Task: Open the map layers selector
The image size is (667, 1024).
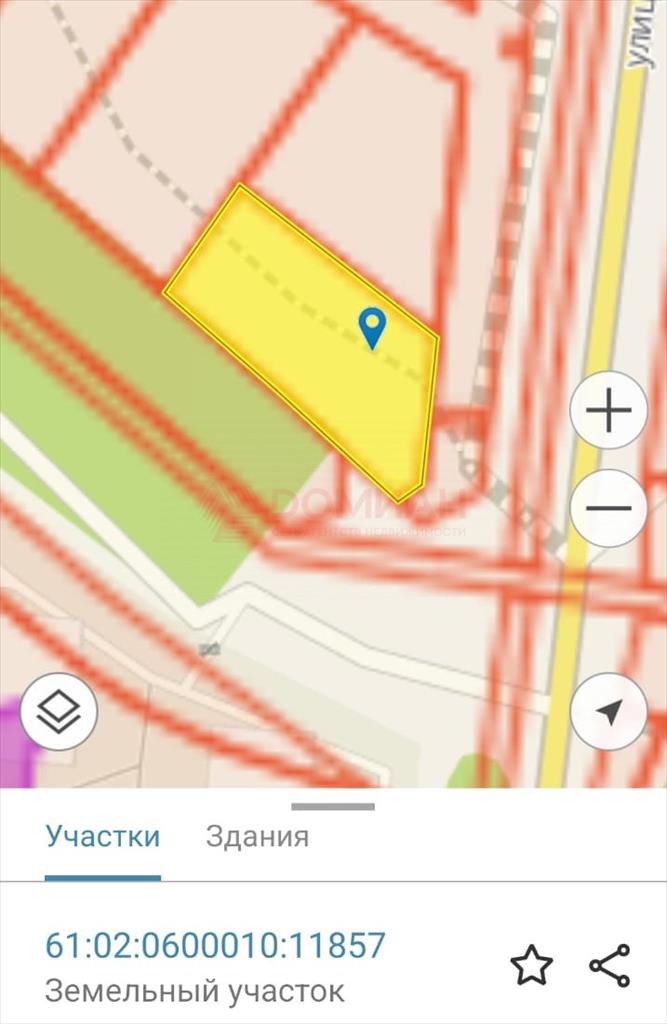Action: pos(58,712)
